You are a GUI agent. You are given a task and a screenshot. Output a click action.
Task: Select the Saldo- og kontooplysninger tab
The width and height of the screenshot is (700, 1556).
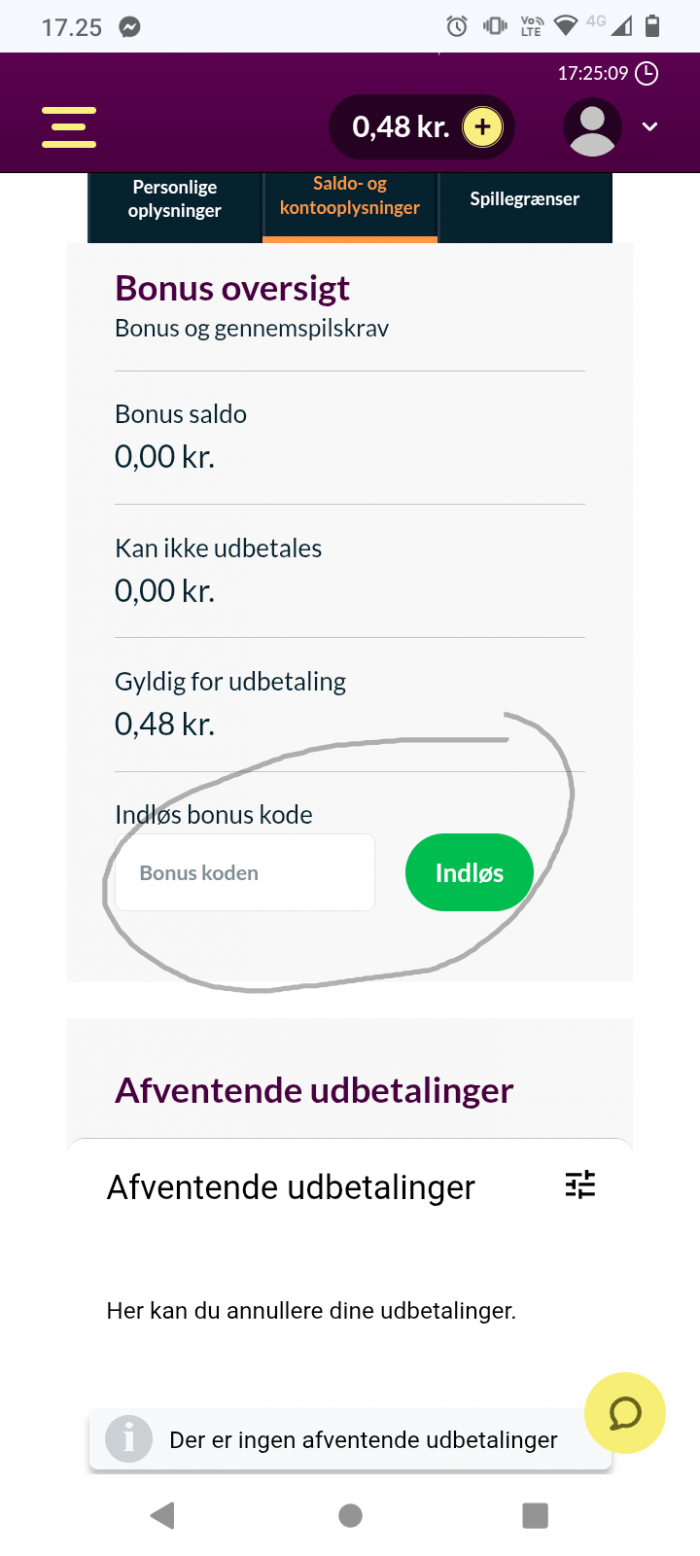tap(350, 196)
